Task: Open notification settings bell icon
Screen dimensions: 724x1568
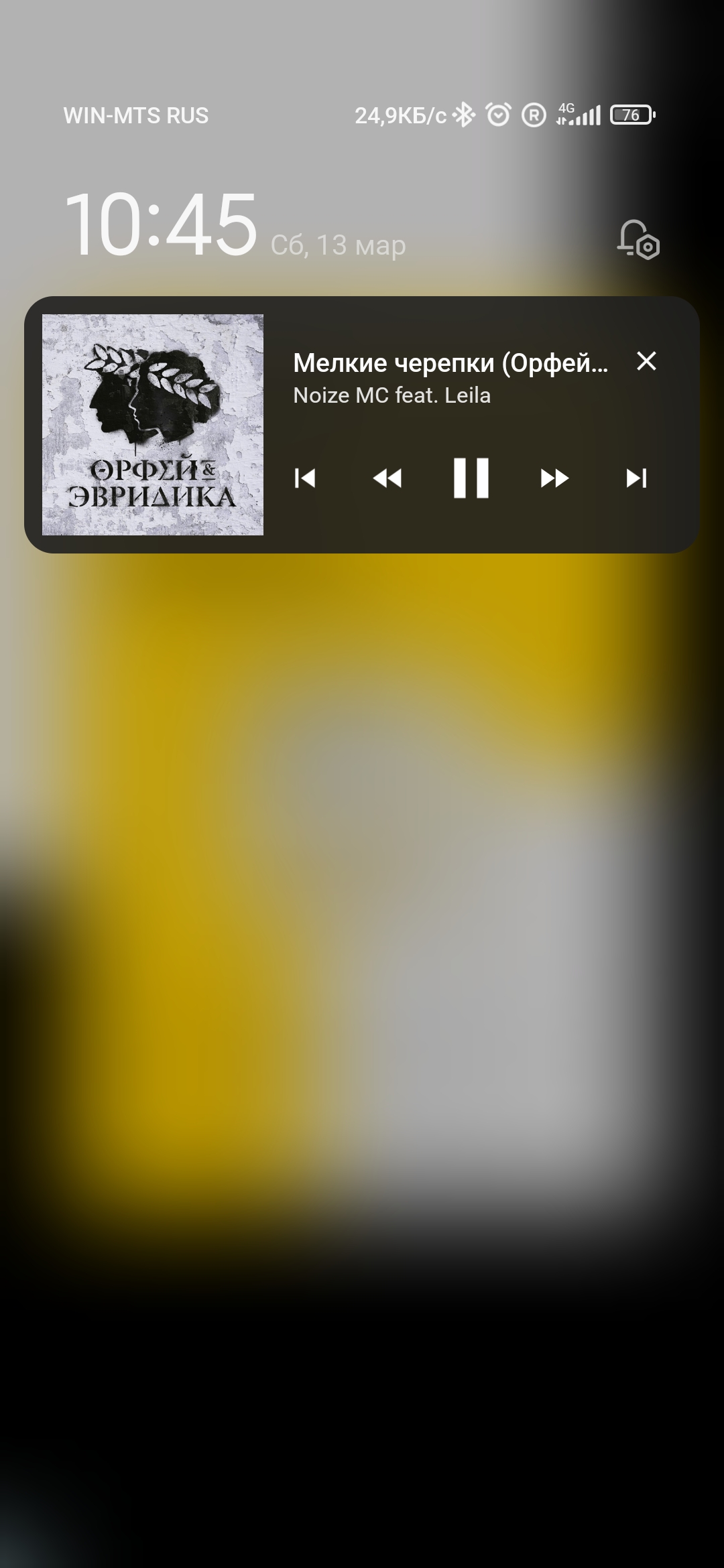Action: [638, 240]
